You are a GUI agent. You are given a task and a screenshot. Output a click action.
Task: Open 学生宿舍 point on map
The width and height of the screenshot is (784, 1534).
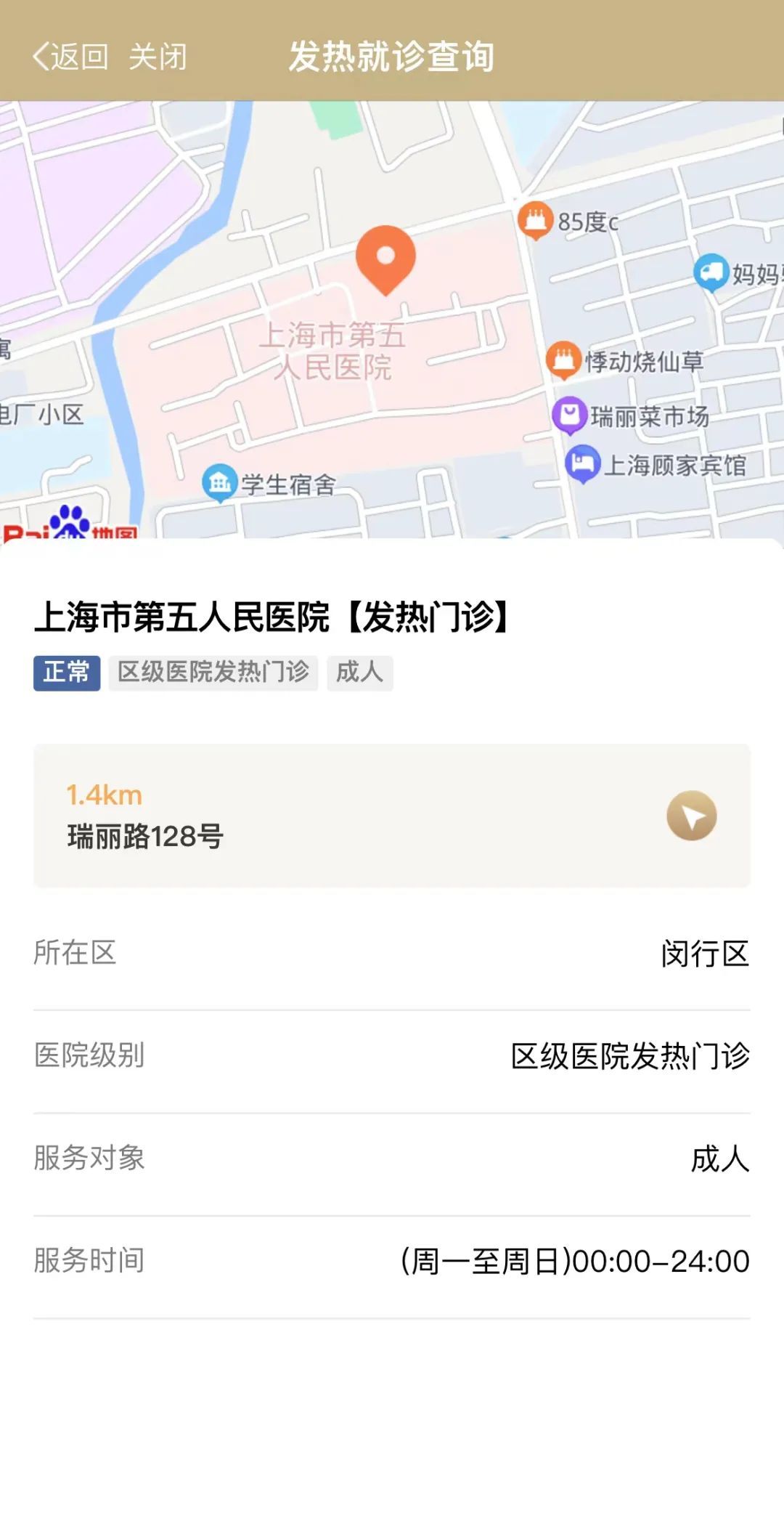coord(220,482)
